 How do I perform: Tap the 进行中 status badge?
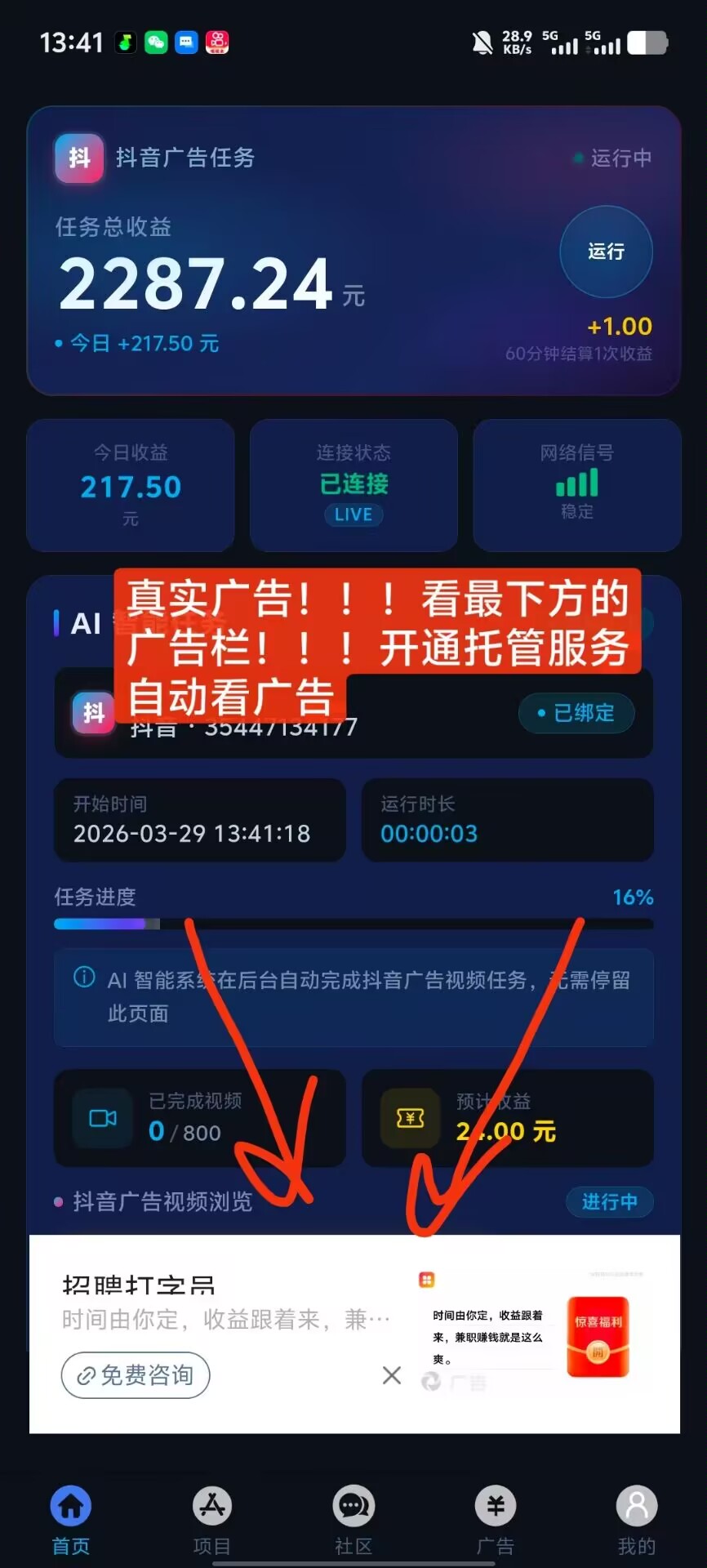coord(609,1202)
